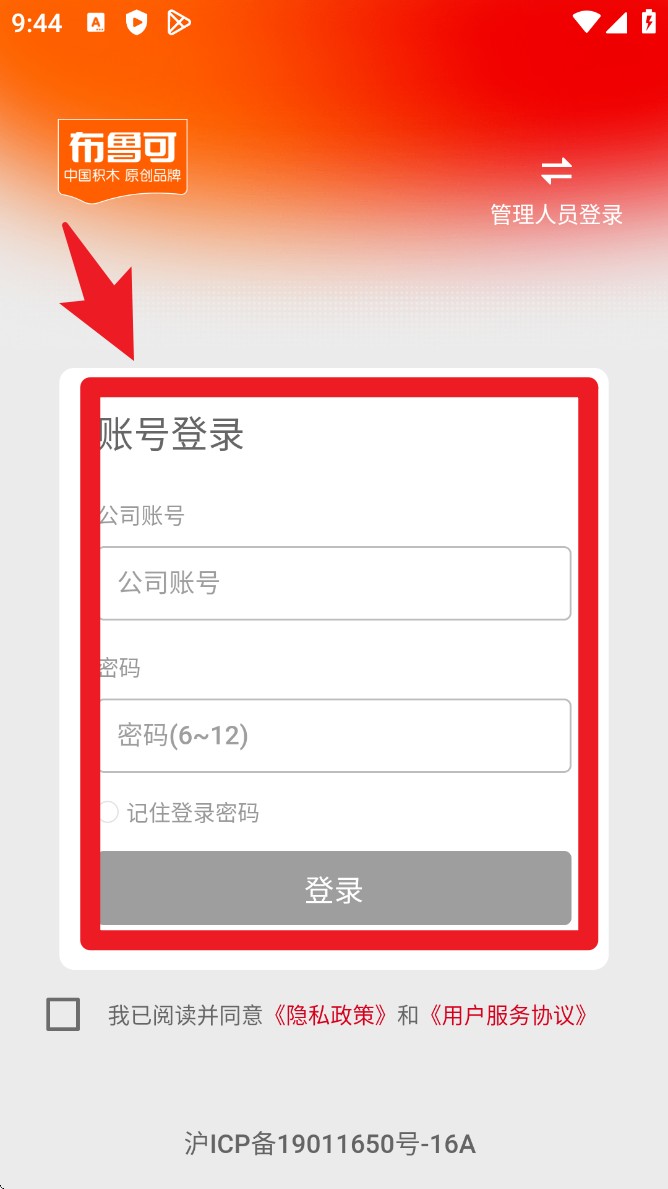
Task: Focus the 公司账号 input field
Action: pyautogui.click(x=334, y=583)
